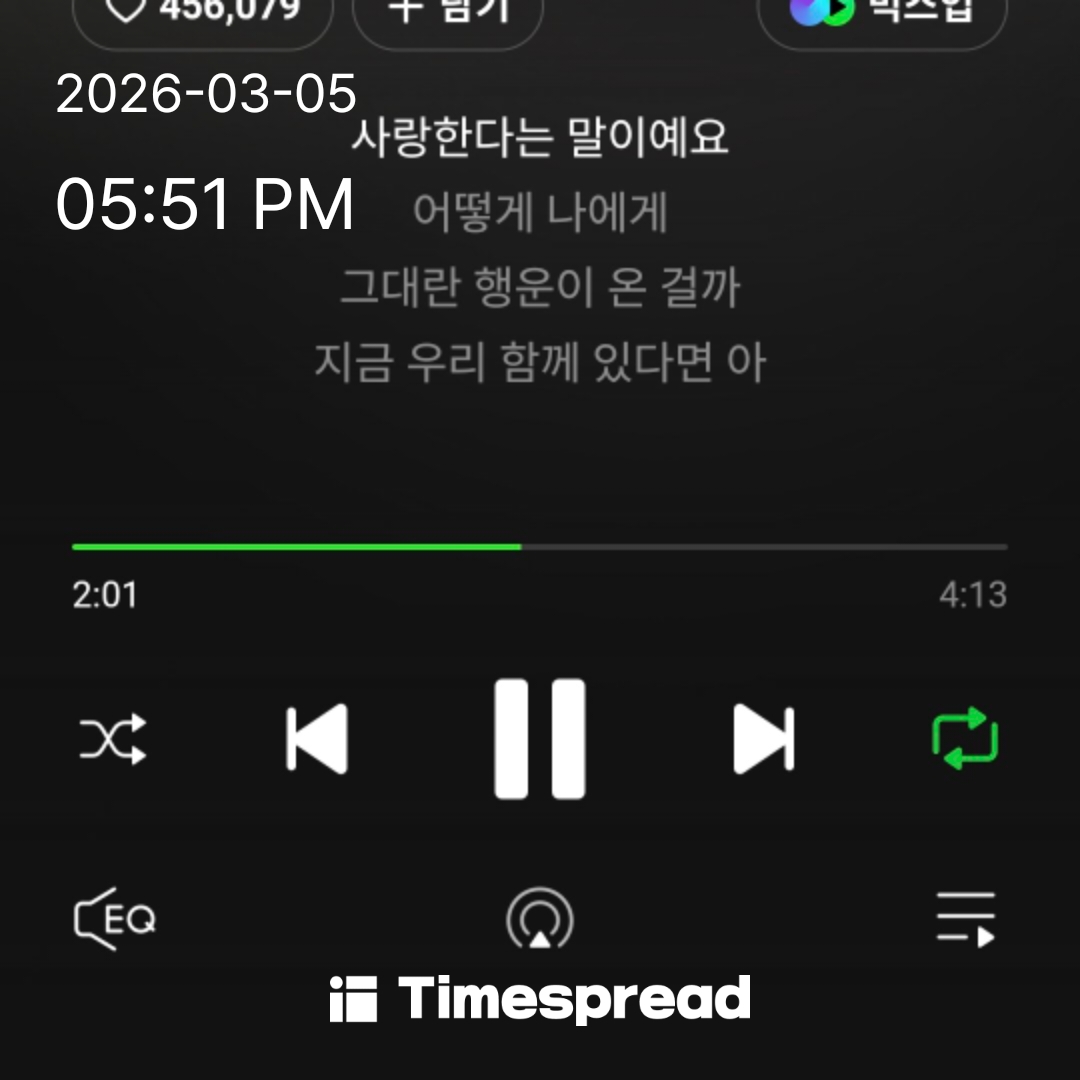The image size is (1080, 1080).
Task: Tap the green playback progress bar
Action: pos(297,547)
